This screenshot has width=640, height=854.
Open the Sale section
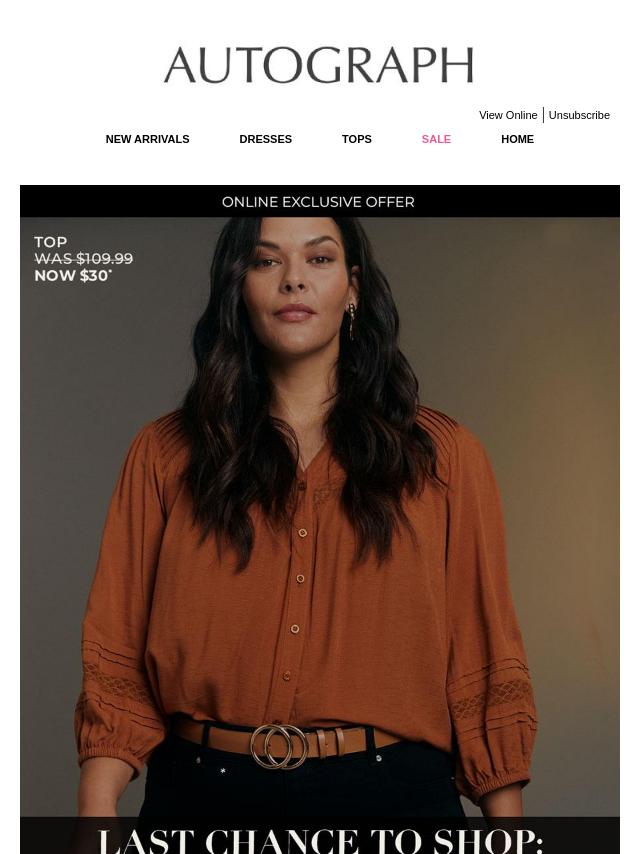pos(436,139)
